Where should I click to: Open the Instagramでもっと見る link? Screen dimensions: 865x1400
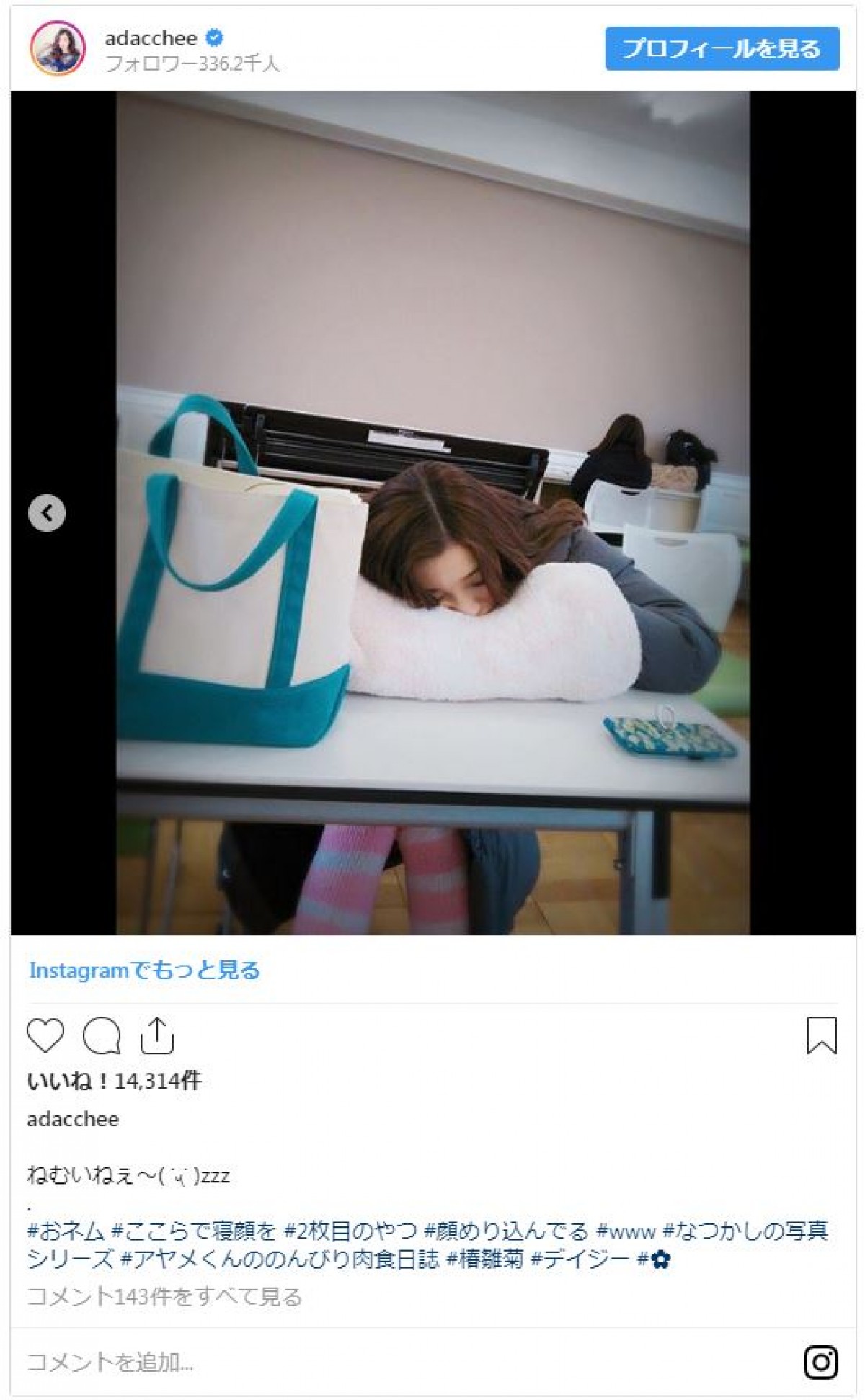point(144,970)
